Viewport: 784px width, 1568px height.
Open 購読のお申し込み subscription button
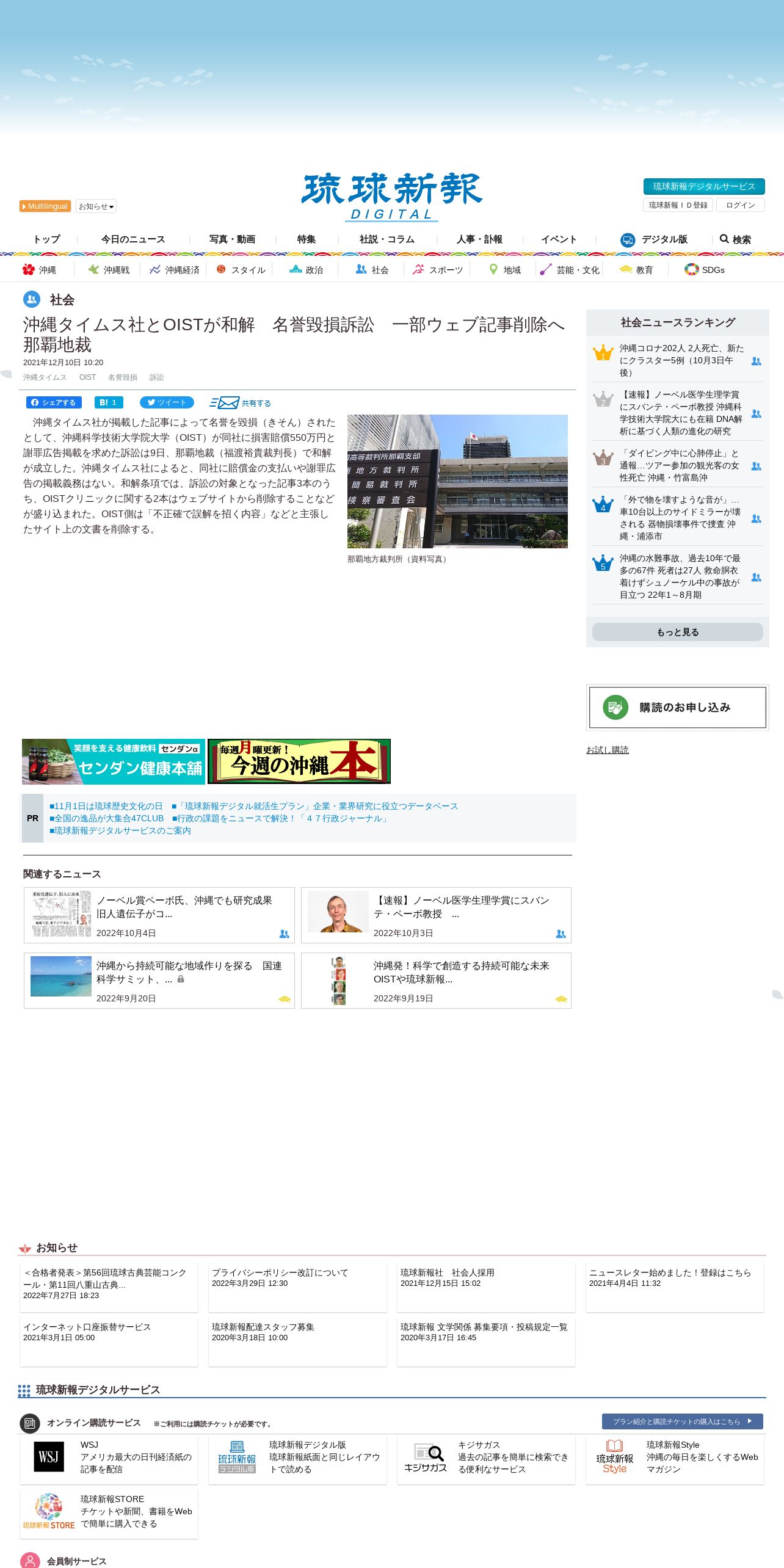click(677, 707)
